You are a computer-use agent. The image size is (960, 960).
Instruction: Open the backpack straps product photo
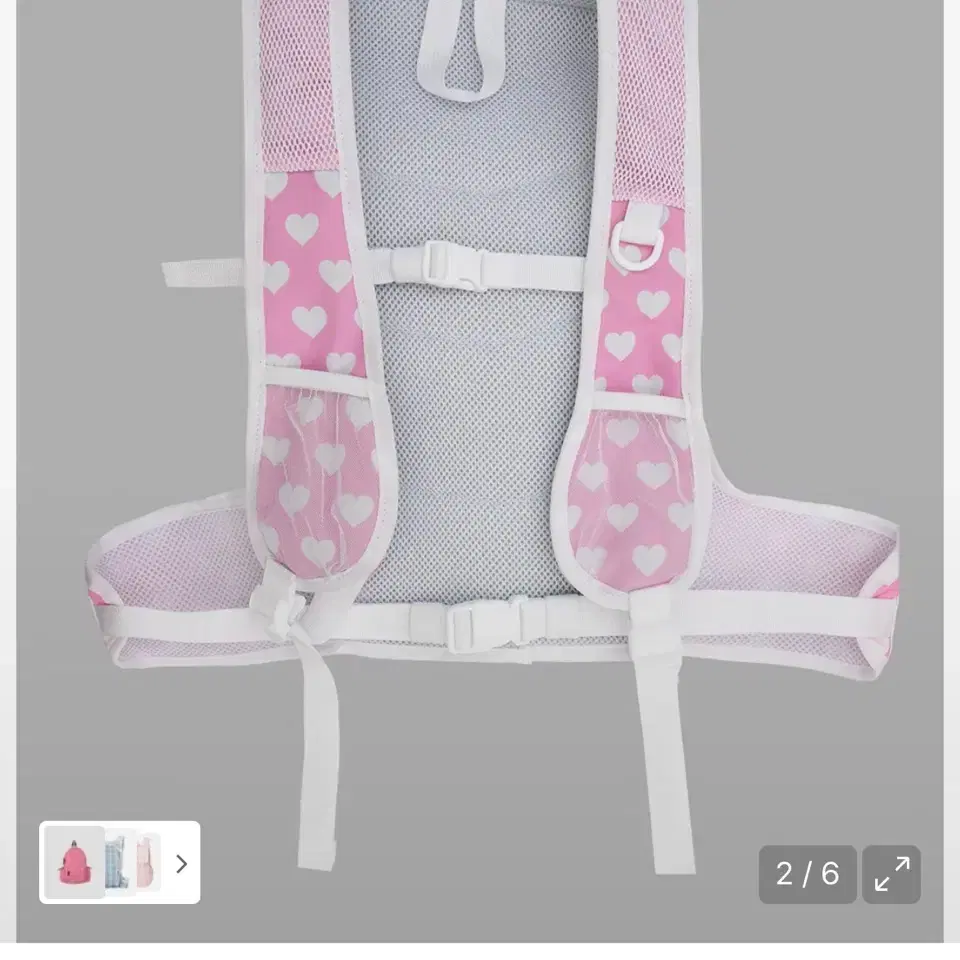[x=480, y=420]
